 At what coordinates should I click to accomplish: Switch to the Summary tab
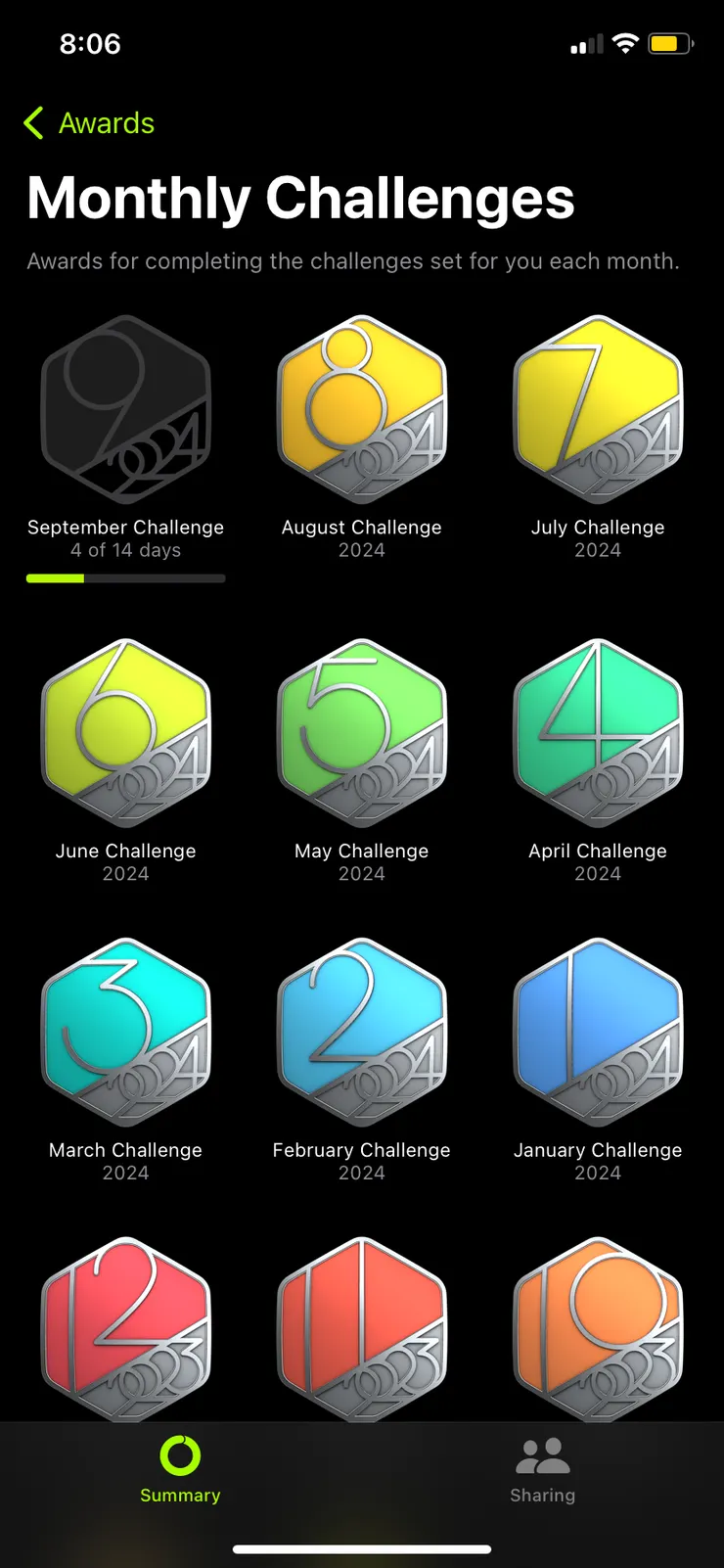pos(180,1469)
